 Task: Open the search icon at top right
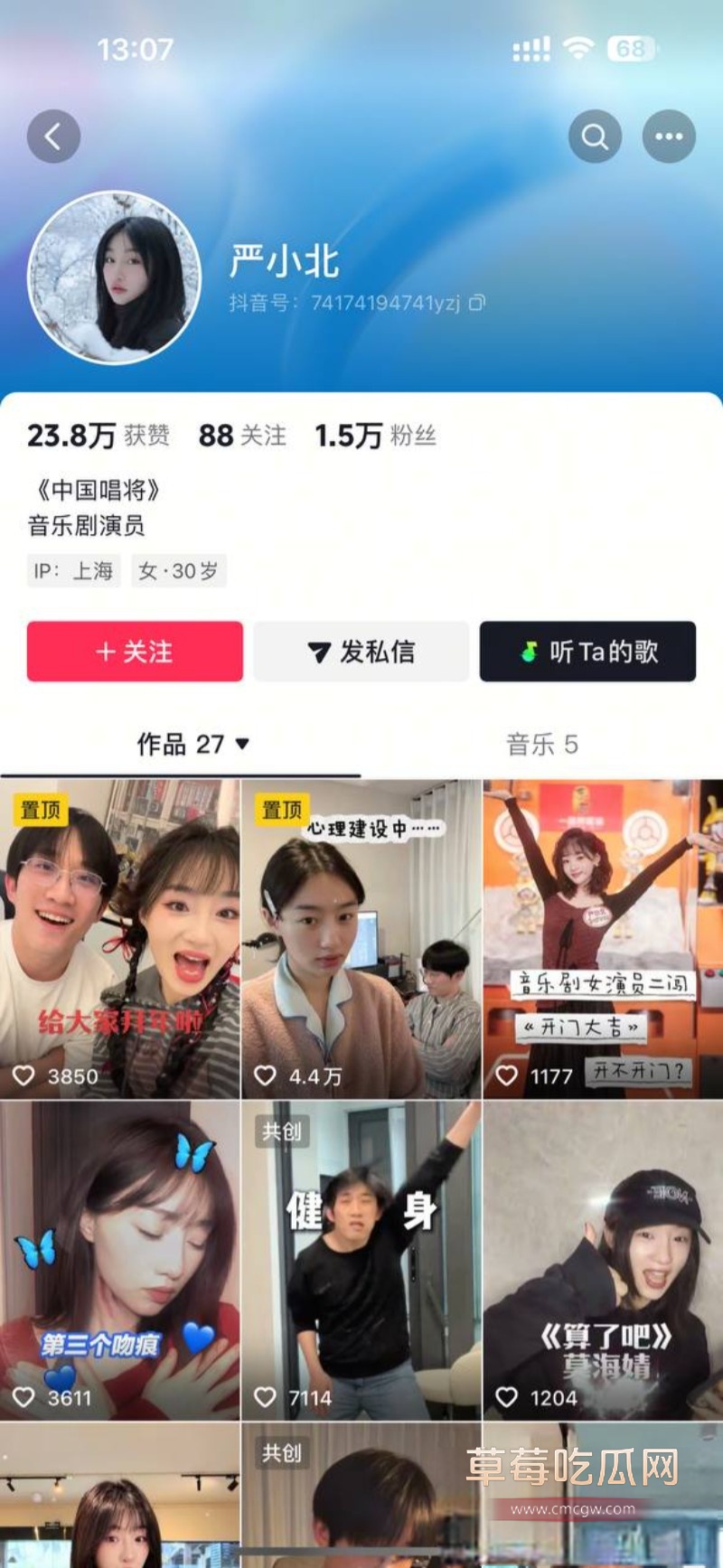coord(595,136)
